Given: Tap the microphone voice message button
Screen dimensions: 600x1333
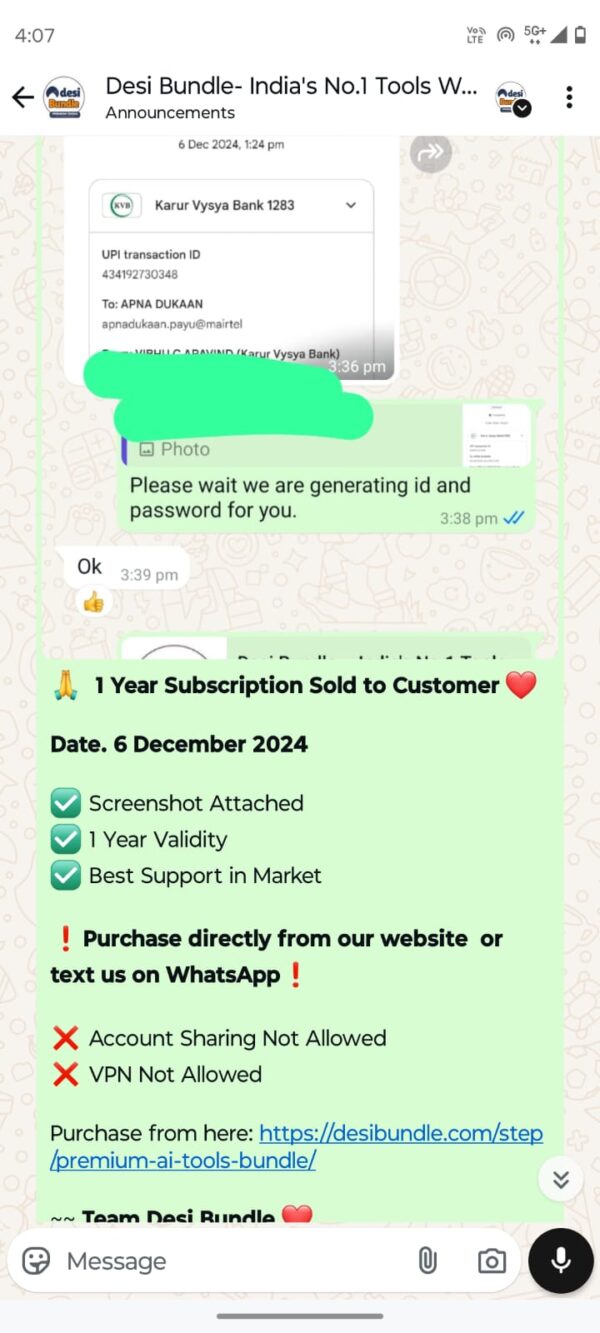Looking at the screenshot, I should 560,1261.
